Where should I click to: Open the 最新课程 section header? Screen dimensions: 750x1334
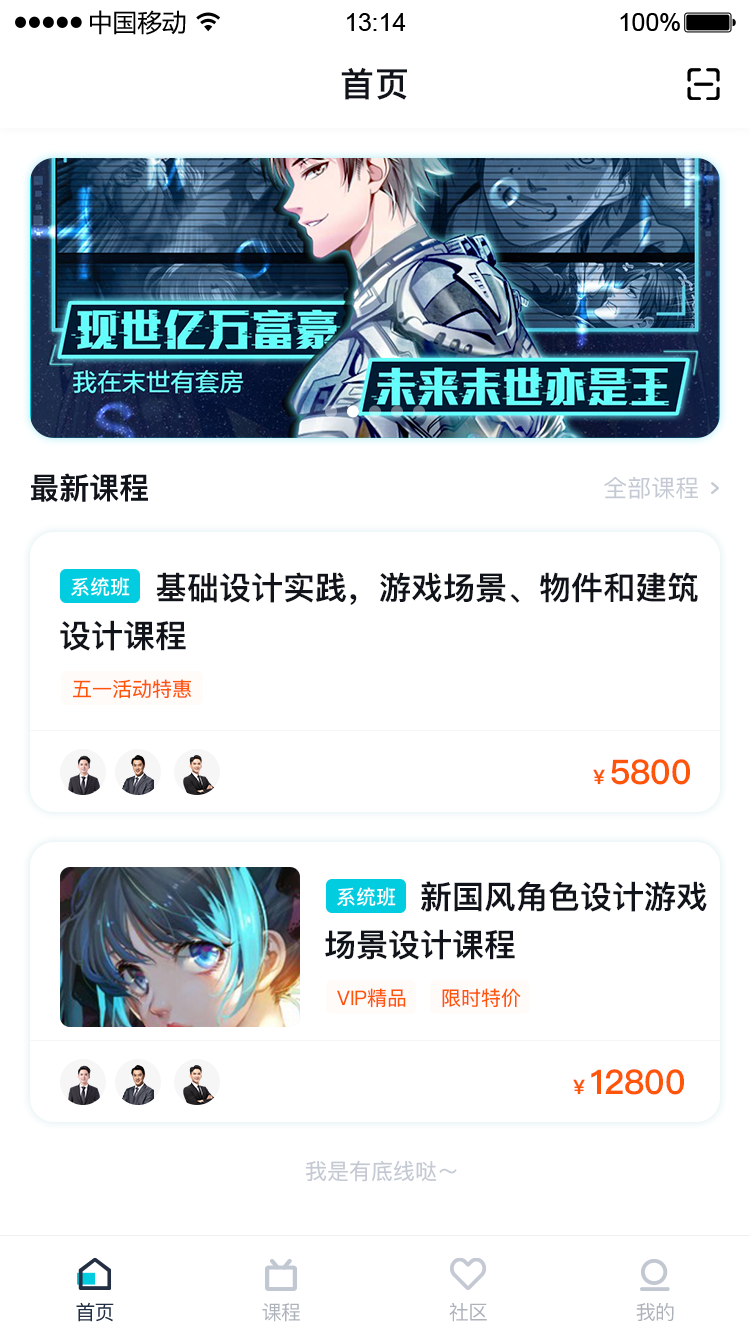pyautogui.click(x=89, y=489)
